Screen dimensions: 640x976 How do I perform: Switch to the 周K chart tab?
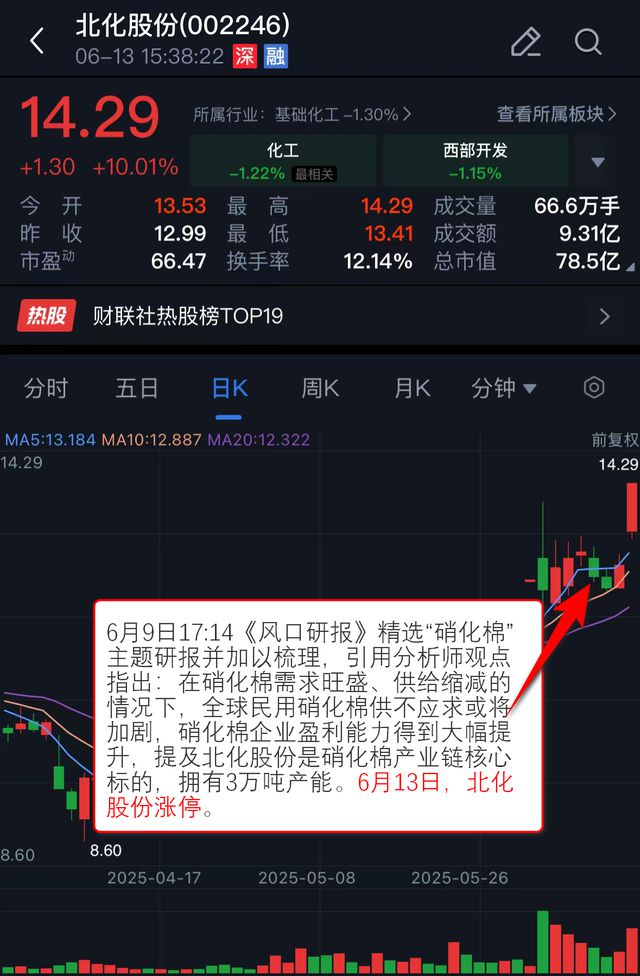point(320,388)
